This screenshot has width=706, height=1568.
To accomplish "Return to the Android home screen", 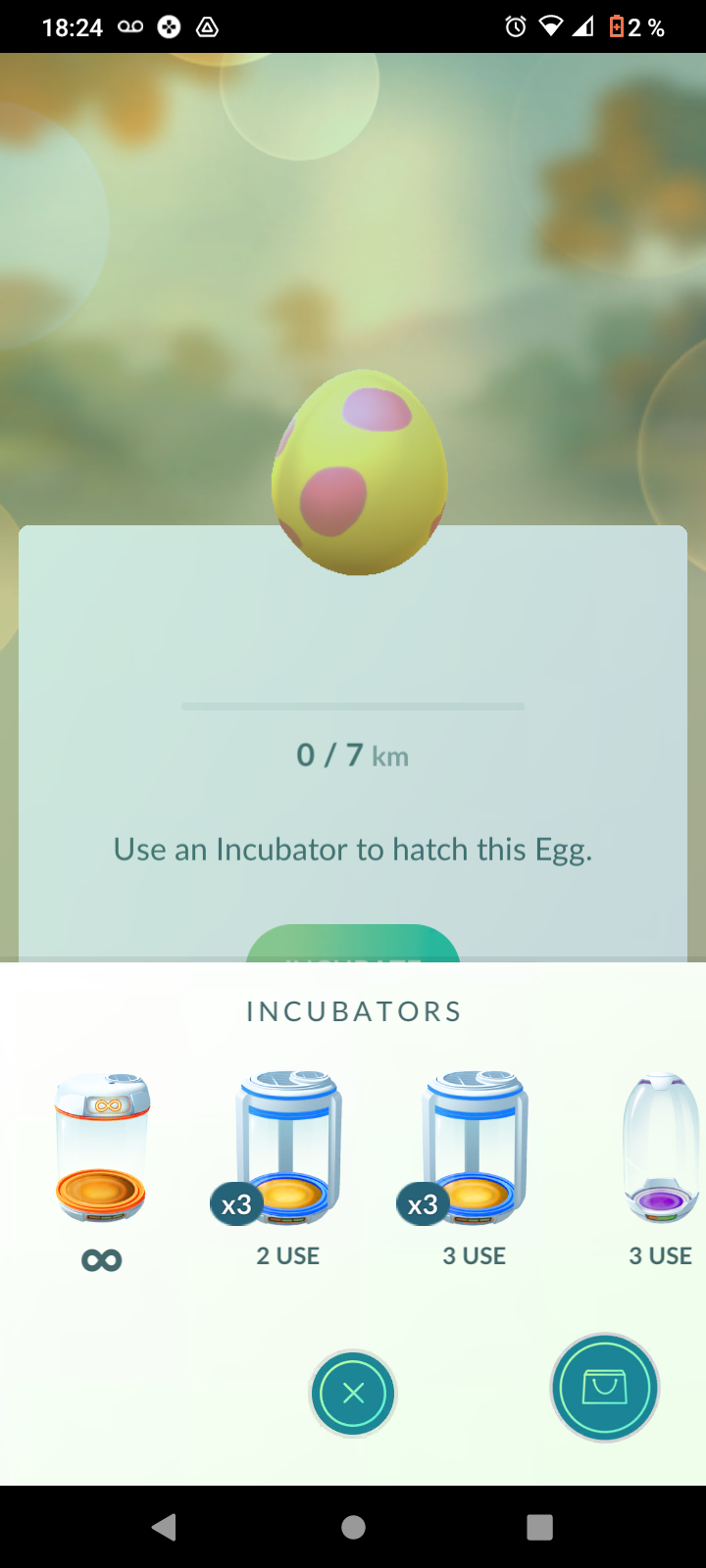I will 353,1527.
